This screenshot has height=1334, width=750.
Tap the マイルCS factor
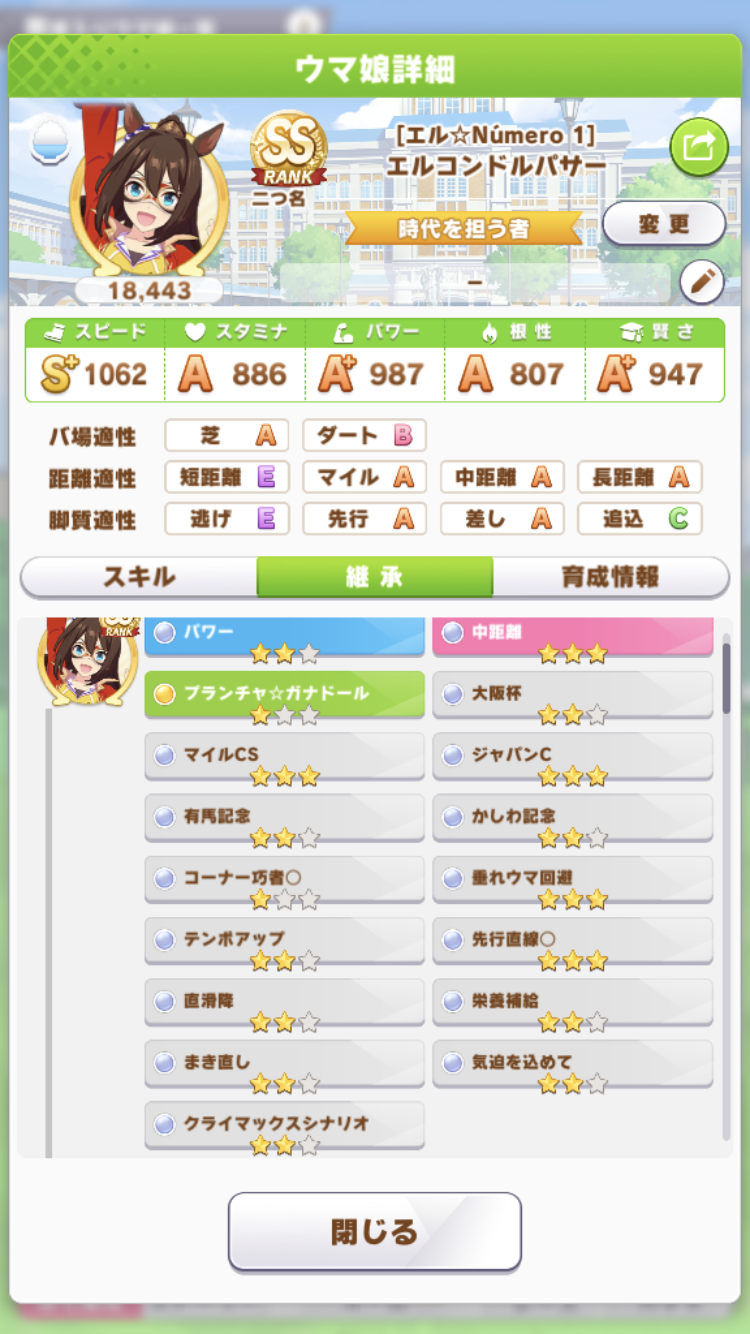coord(284,756)
